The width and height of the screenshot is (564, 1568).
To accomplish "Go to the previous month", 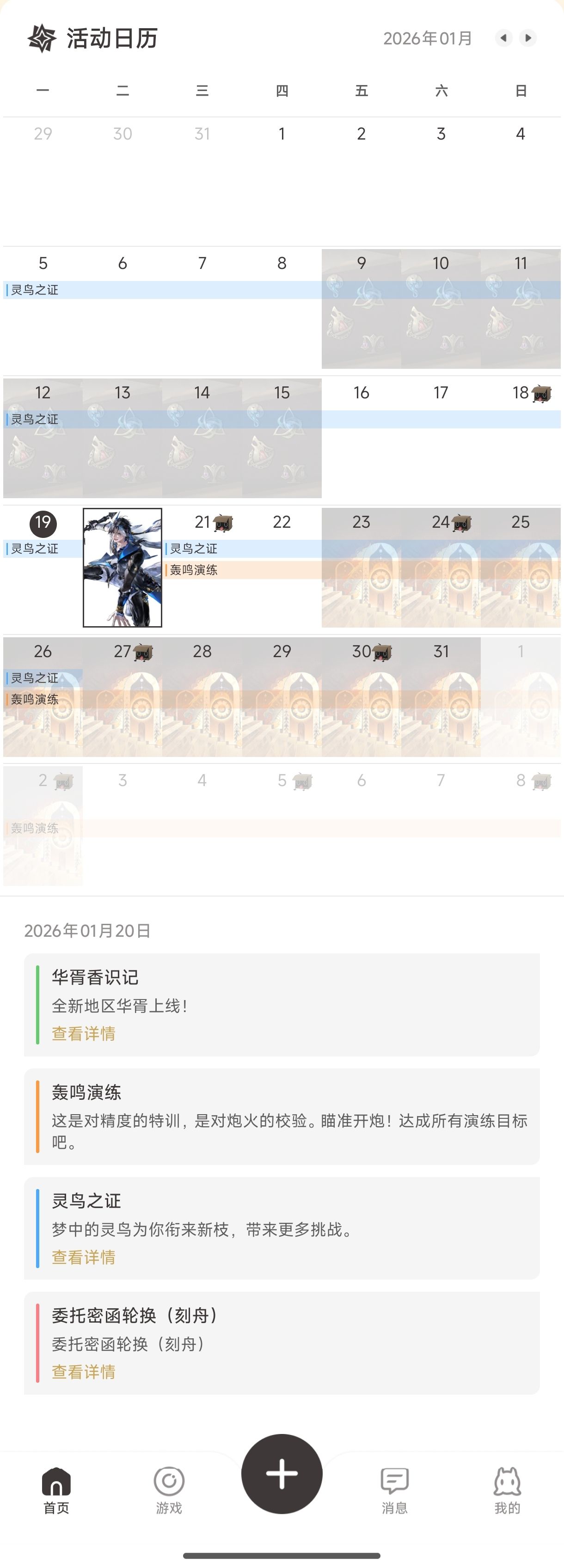I will pyautogui.click(x=503, y=38).
